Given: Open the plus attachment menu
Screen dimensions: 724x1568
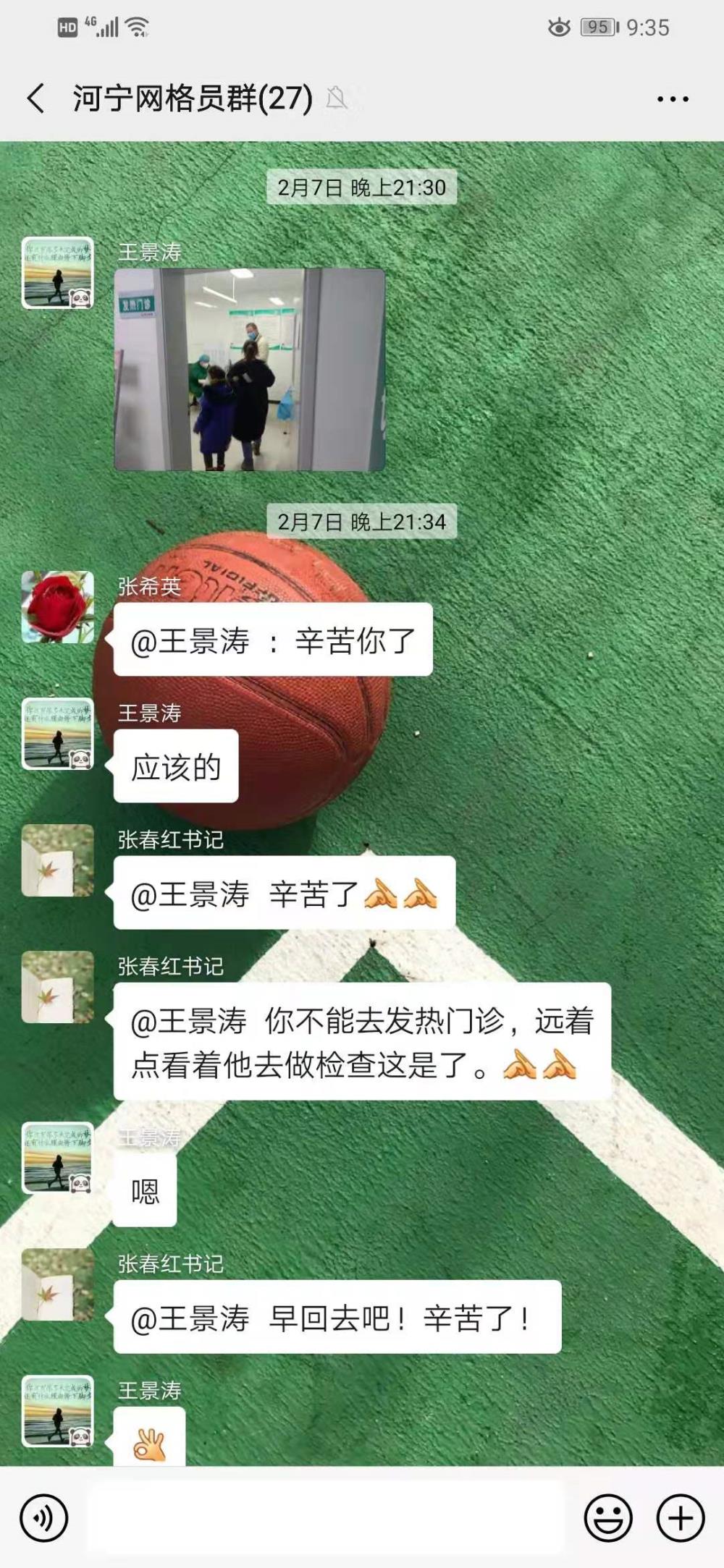Looking at the screenshot, I should [x=680, y=1517].
